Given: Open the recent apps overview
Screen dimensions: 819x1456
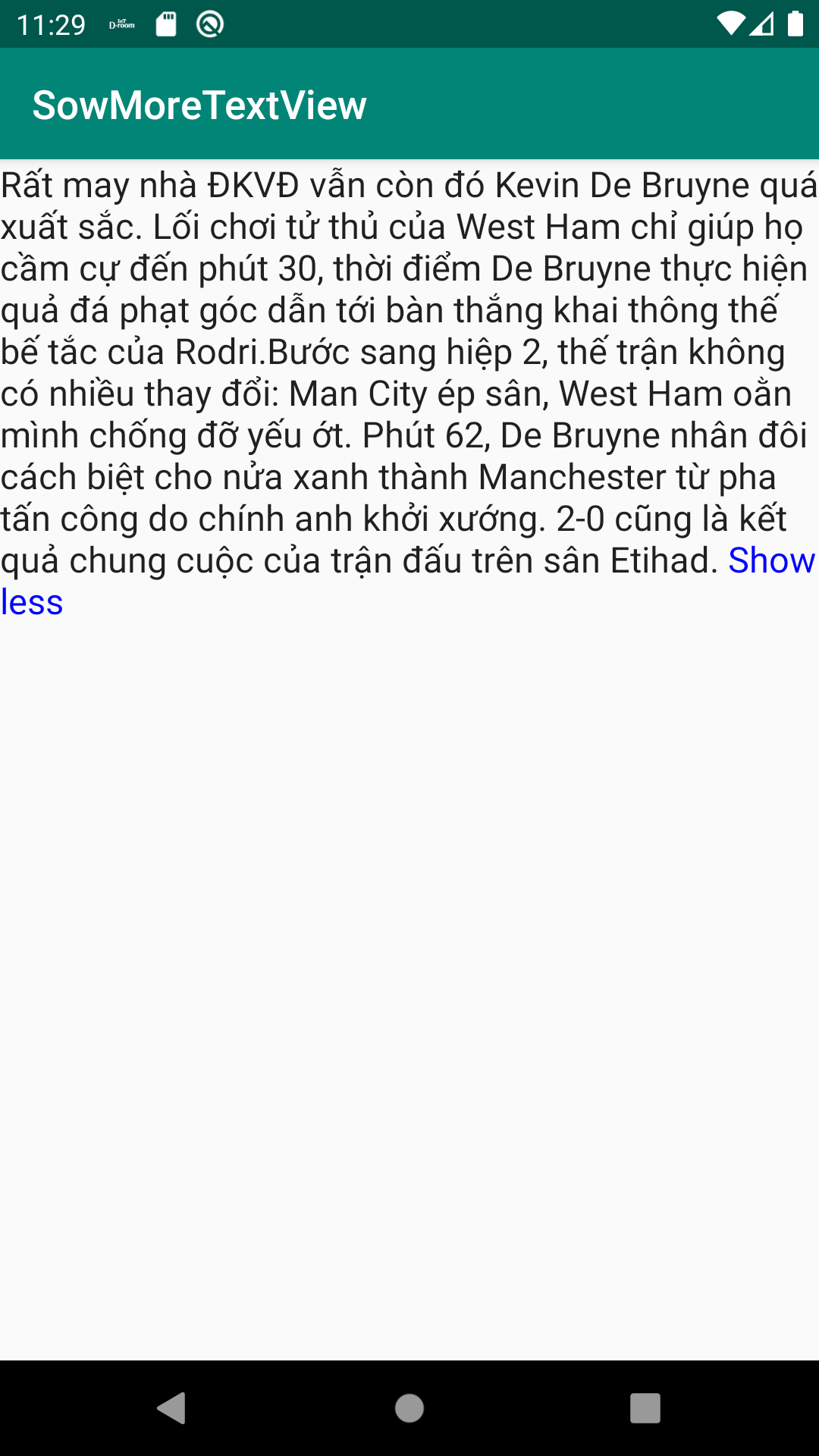Looking at the screenshot, I should coord(645,1408).
